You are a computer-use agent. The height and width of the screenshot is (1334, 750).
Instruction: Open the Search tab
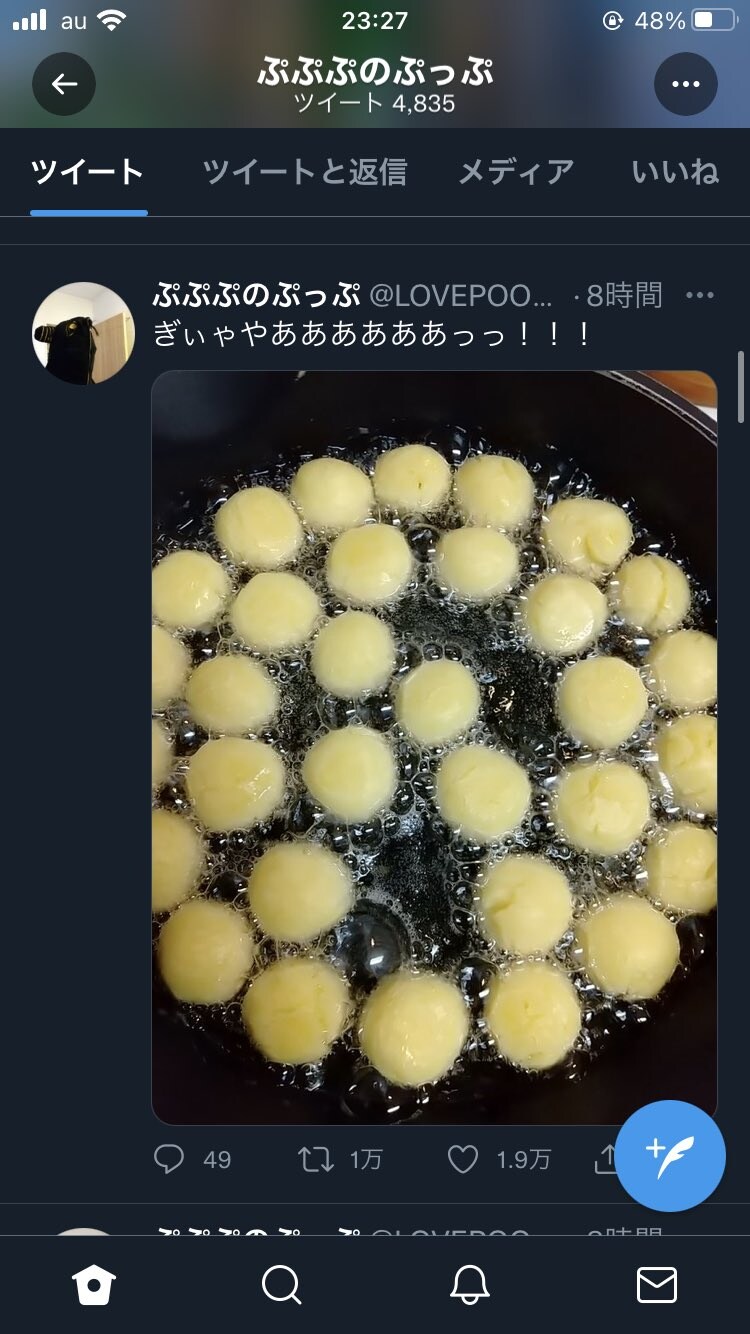tap(281, 1285)
